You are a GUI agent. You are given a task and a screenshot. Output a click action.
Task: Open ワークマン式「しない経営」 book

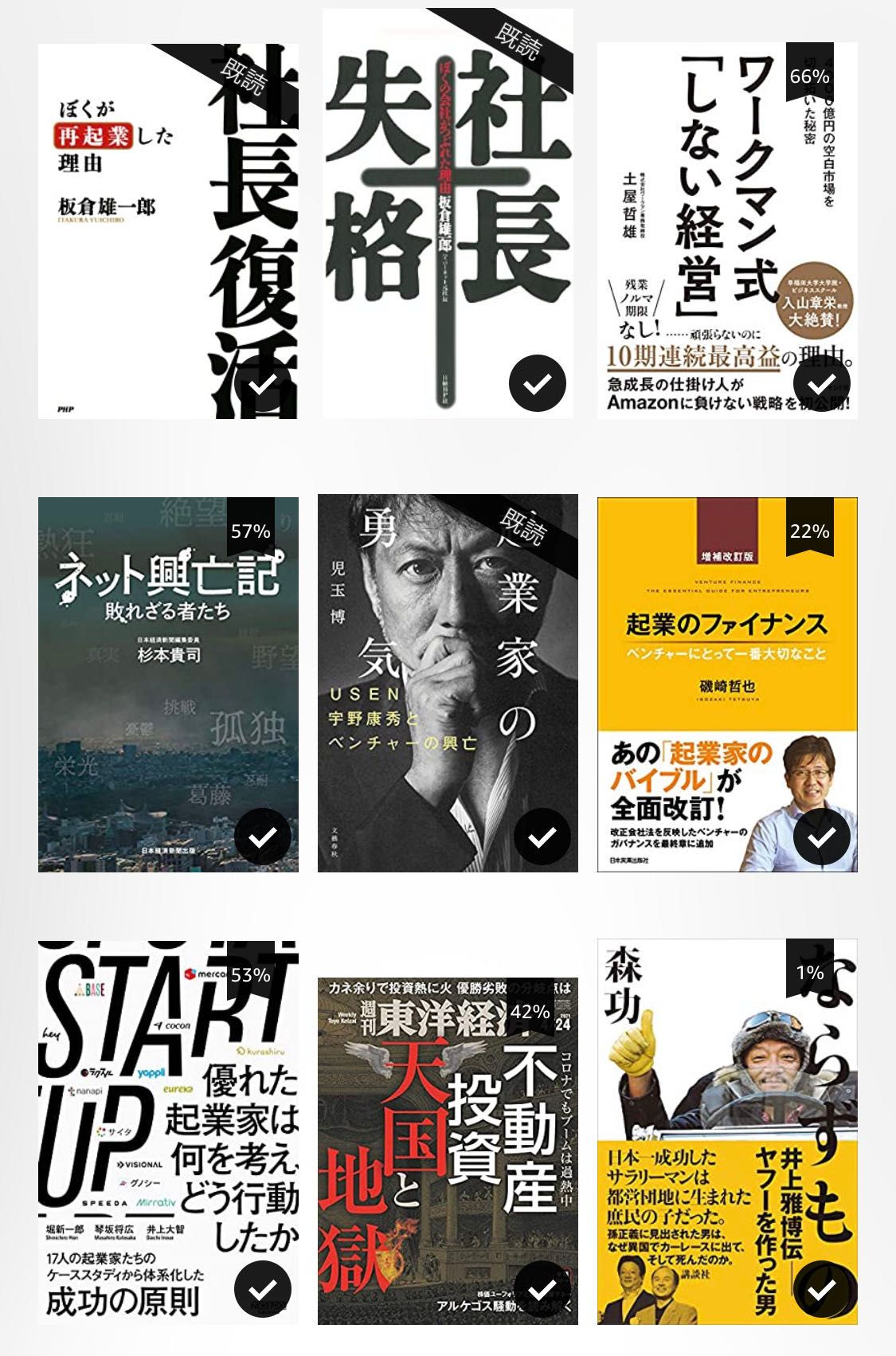pyautogui.click(x=726, y=230)
